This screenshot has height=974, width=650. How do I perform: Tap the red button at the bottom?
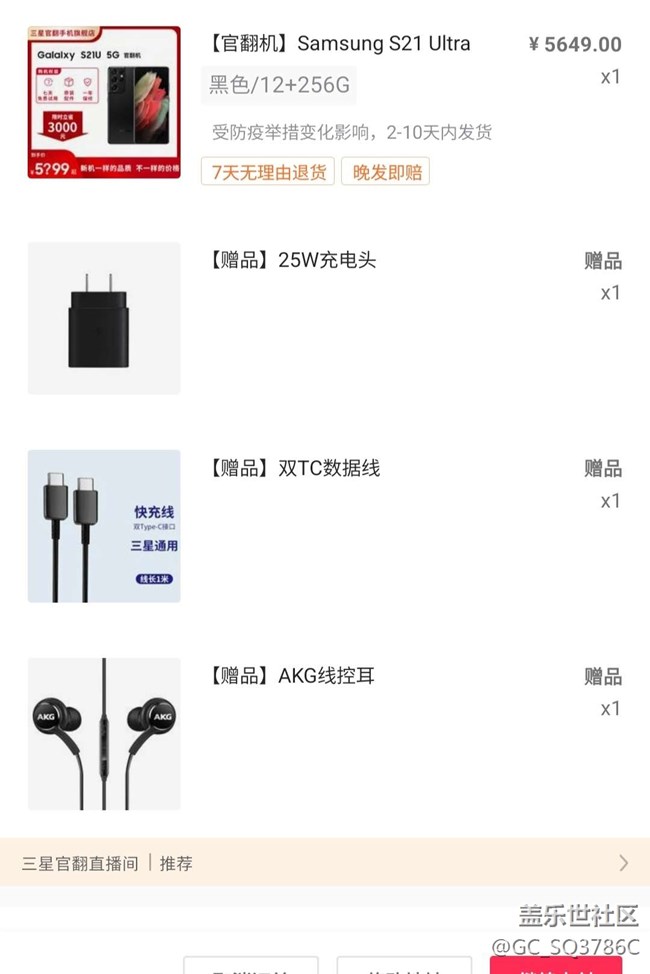pos(556,965)
